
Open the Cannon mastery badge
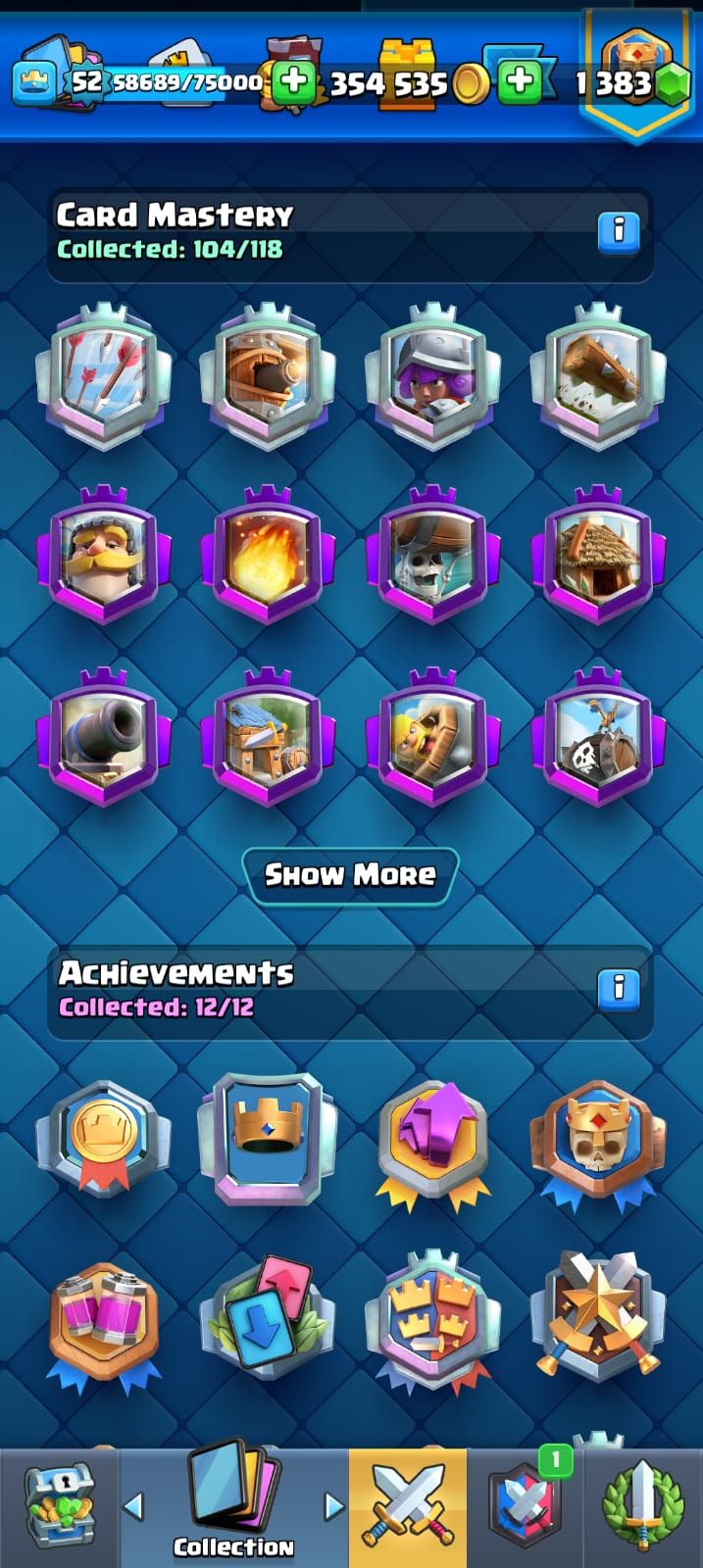[104, 738]
